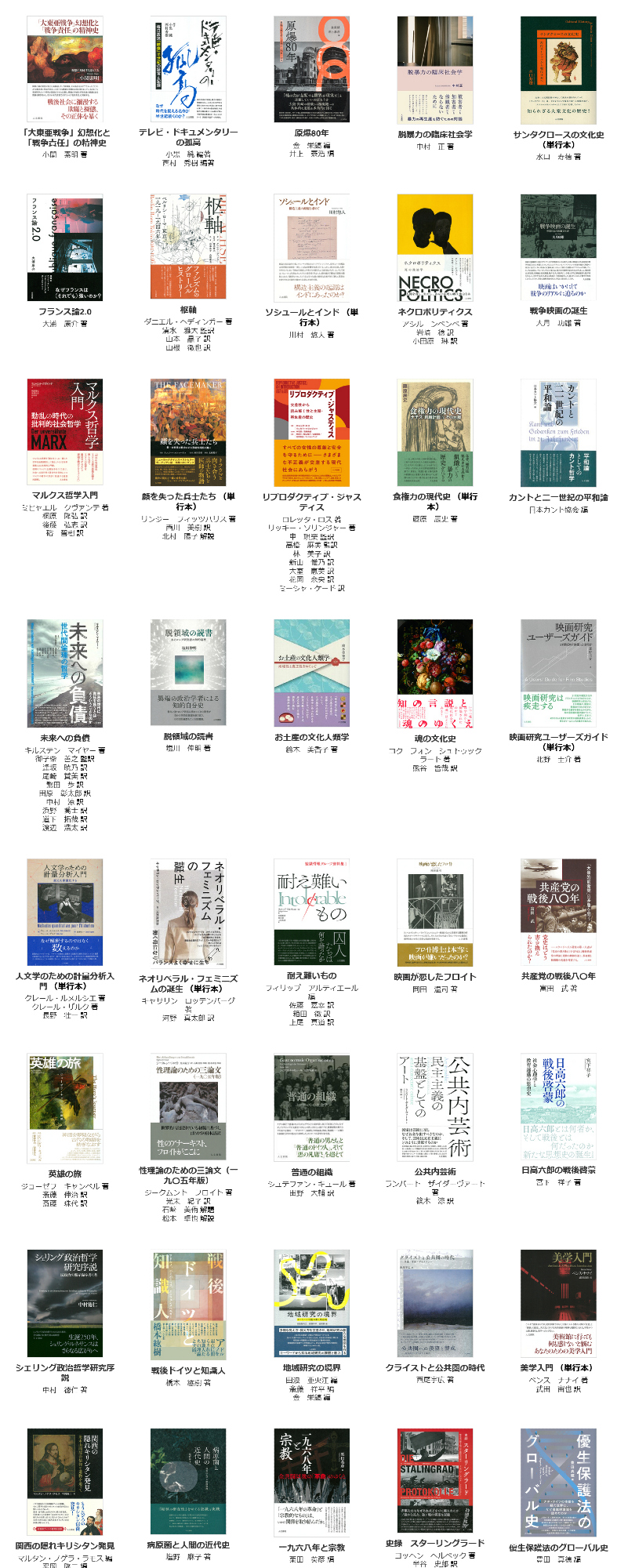Open 顔を失った兵士たち book page

188,432
